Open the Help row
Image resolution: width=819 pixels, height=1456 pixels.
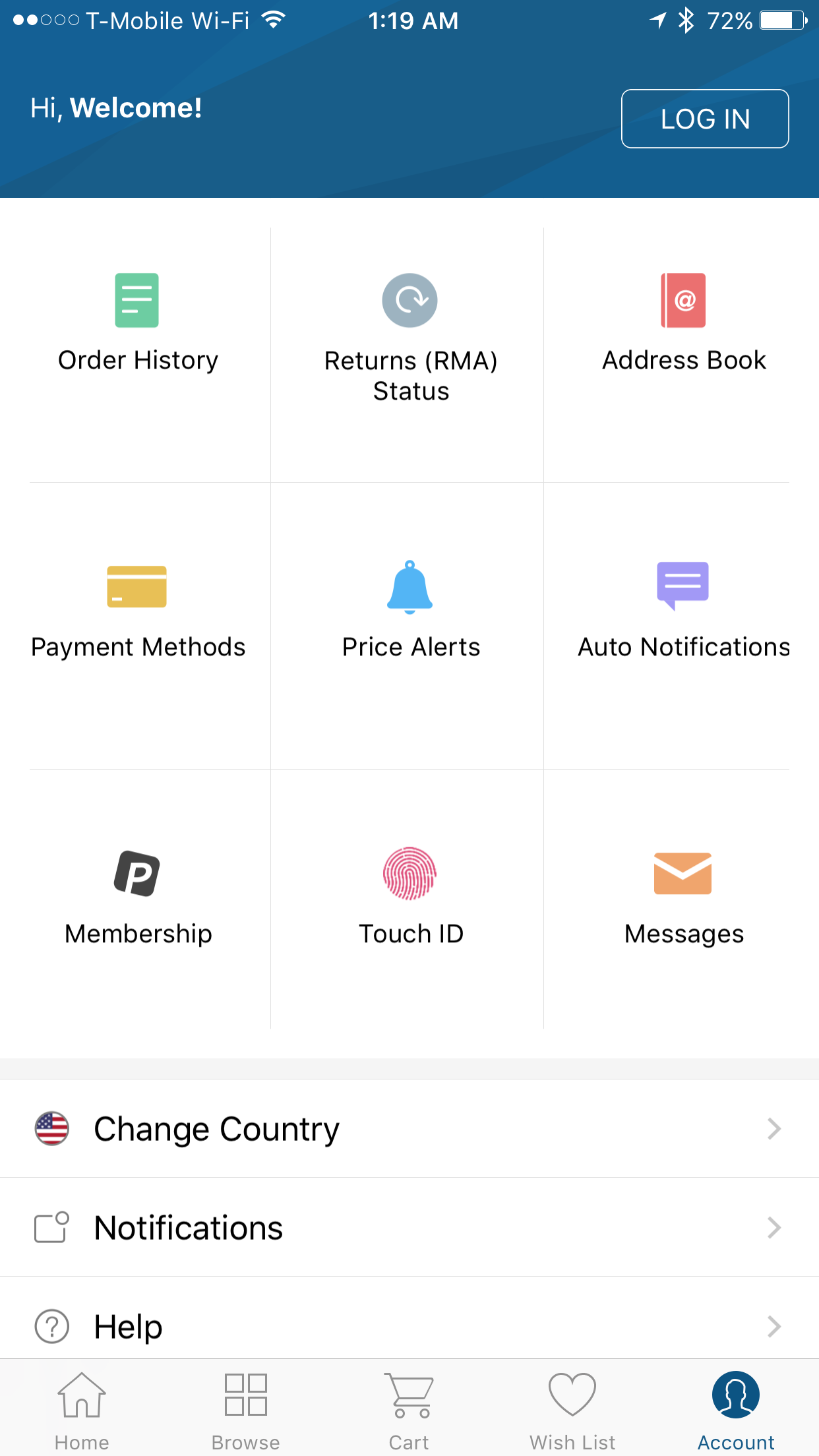click(409, 1319)
